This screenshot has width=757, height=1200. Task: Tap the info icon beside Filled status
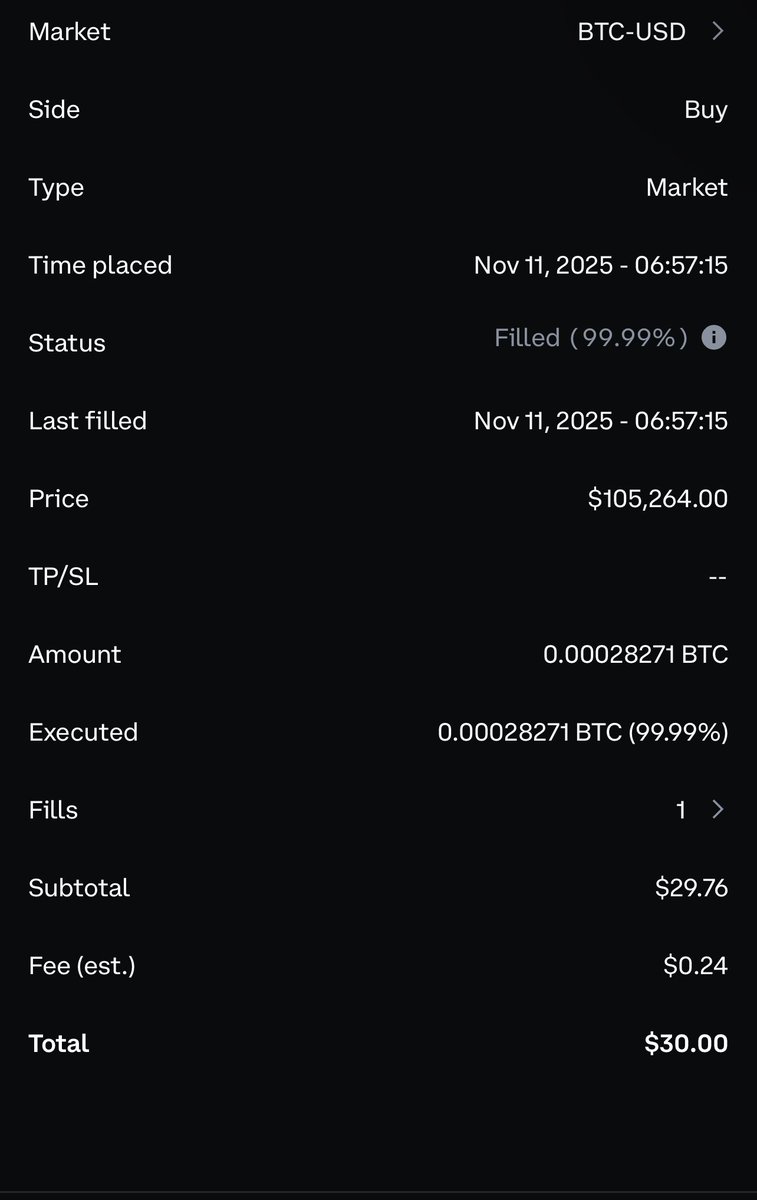[x=713, y=338]
